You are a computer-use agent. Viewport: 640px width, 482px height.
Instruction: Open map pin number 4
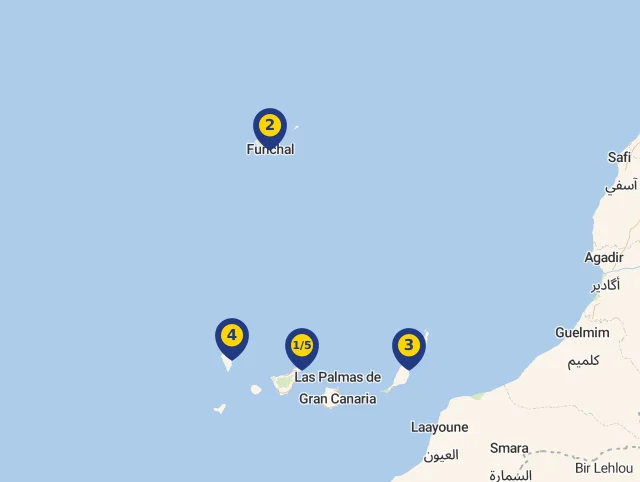tap(232, 336)
